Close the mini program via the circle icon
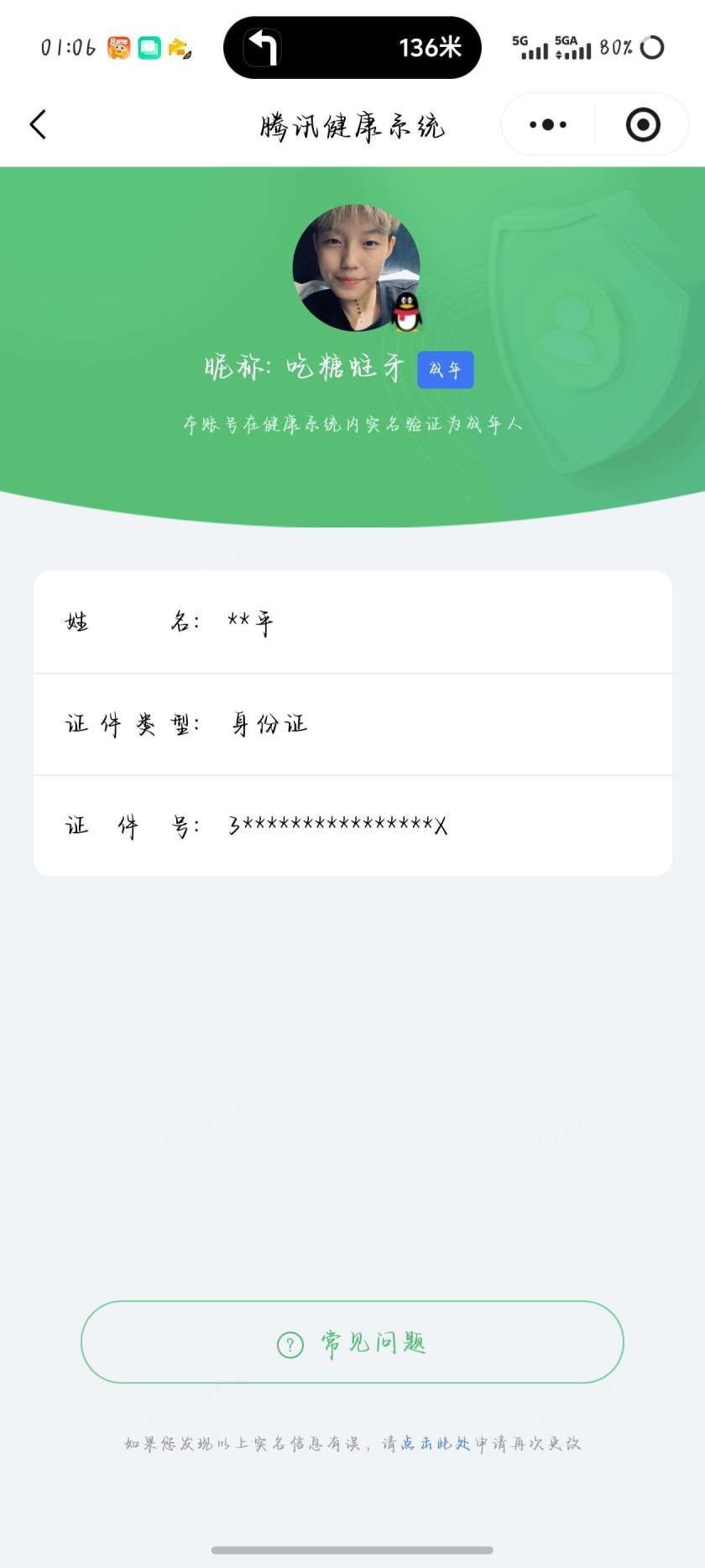 (643, 124)
